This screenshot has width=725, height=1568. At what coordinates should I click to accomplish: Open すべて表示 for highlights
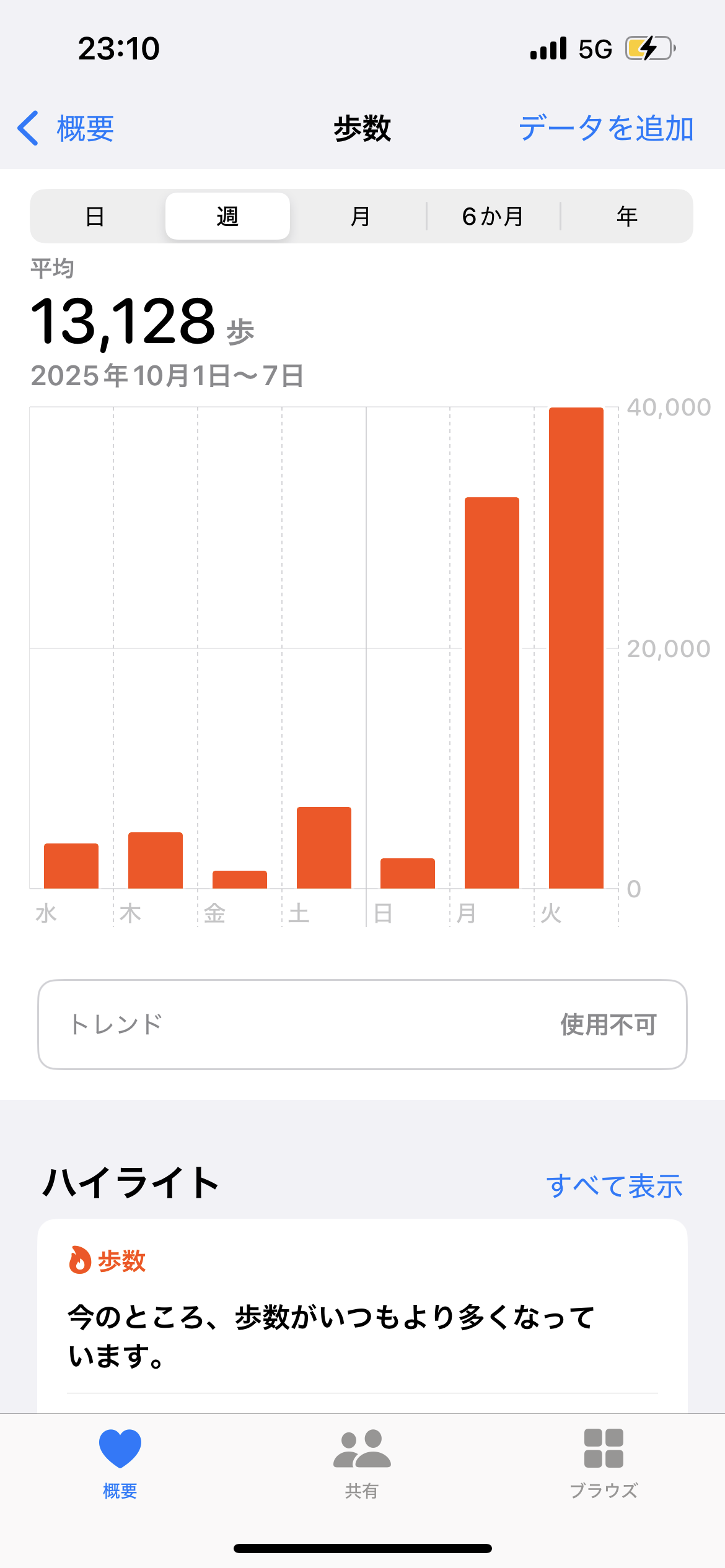[x=614, y=1187]
